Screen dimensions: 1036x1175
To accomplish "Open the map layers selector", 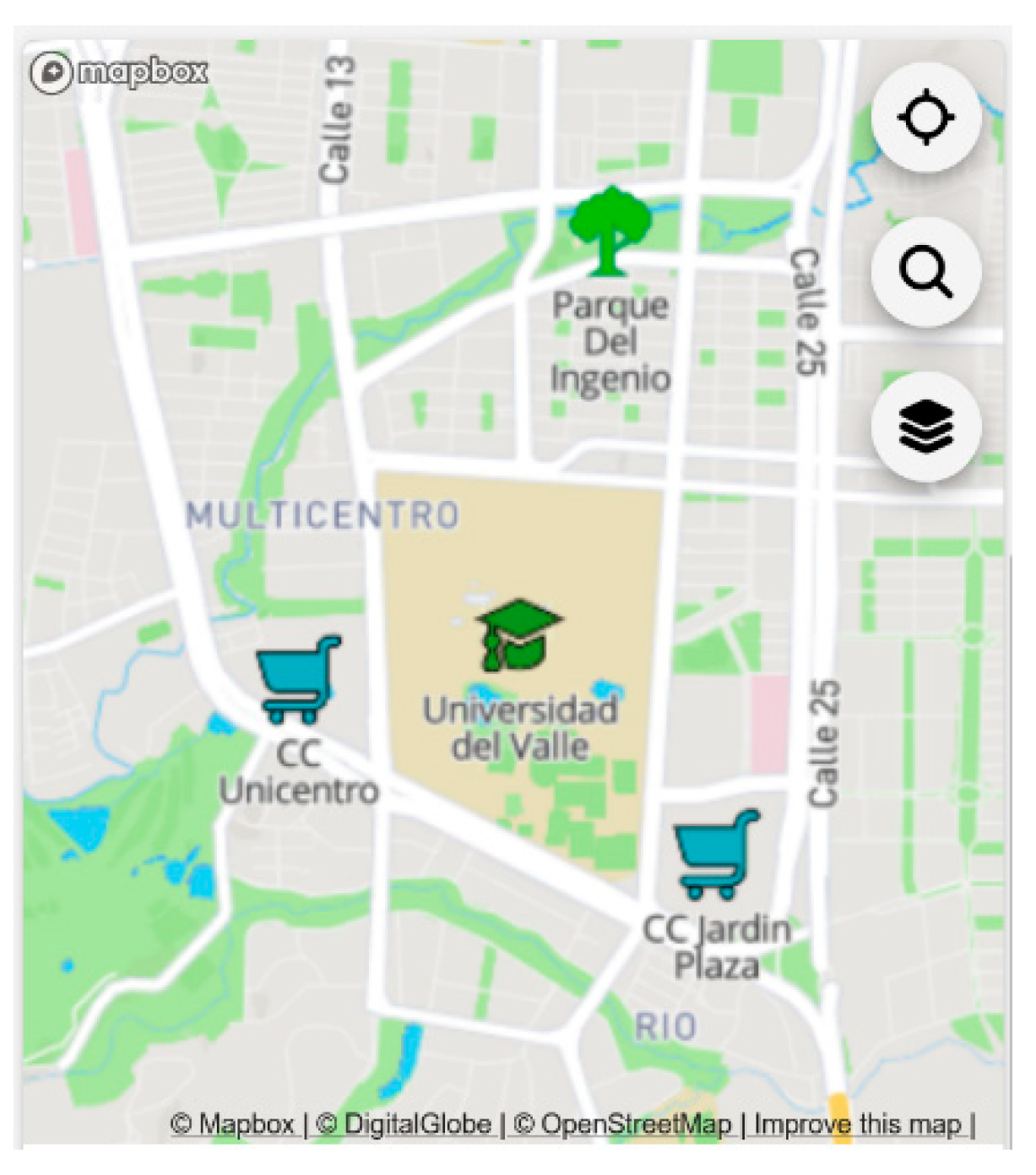I will pos(926,426).
